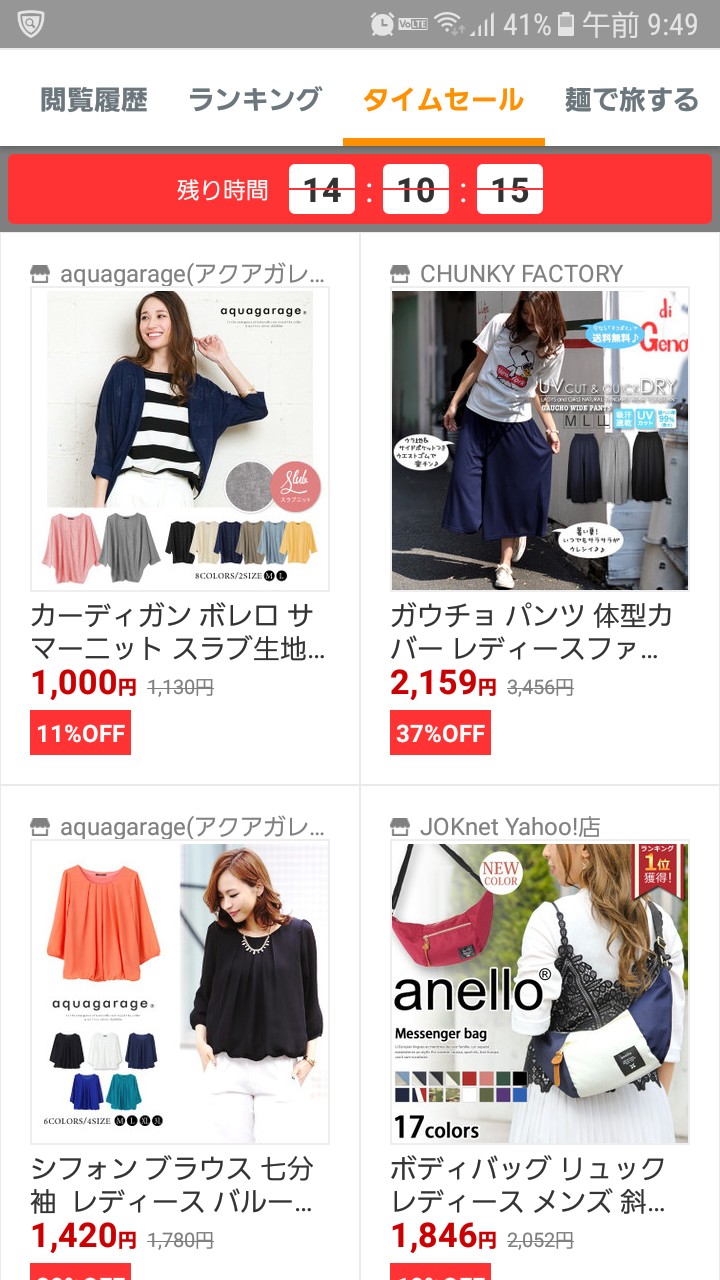Image resolution: width=720 pixels, height=1280 pixels.
Task: Open the カーディガン ボレロ product card
Action: [180, 440]
